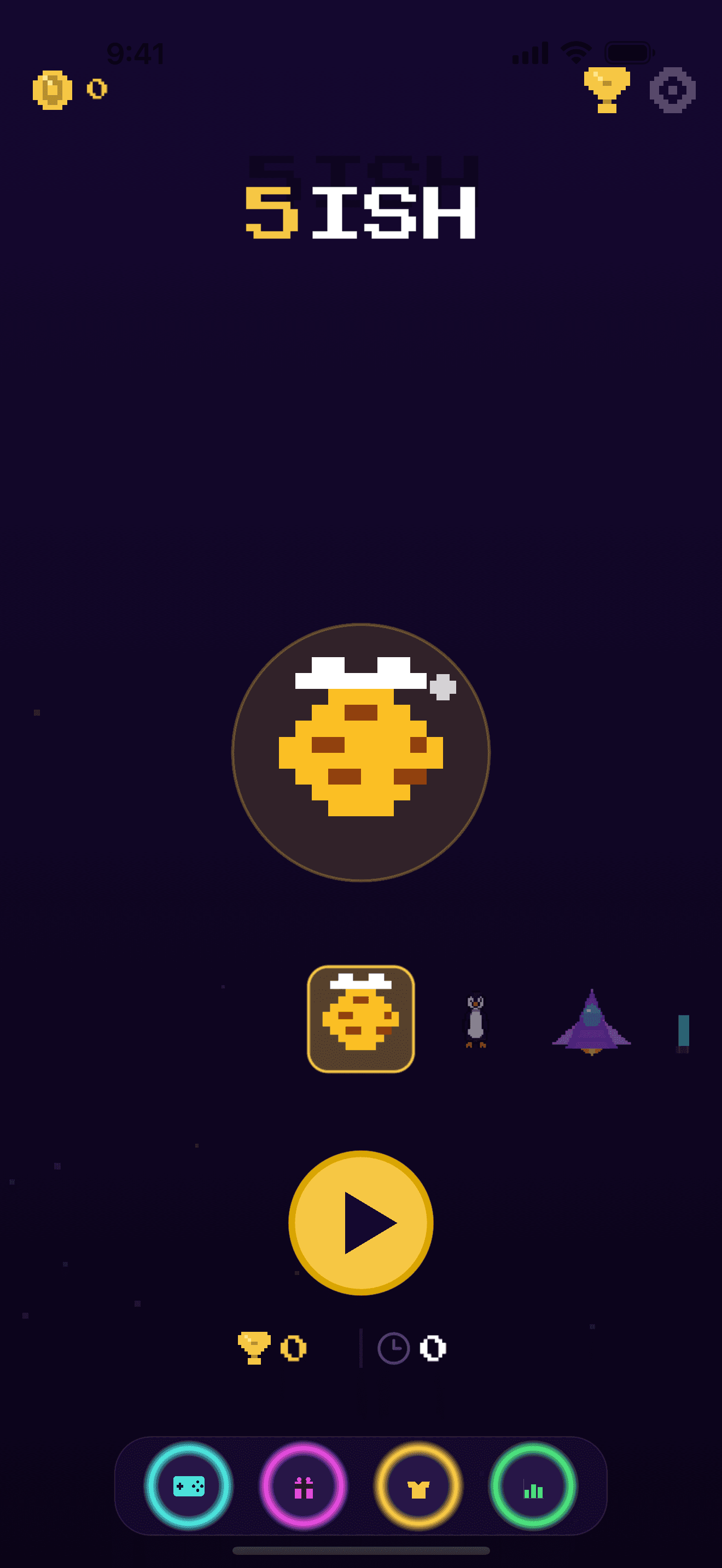Open the game controller menu
This screenshot has width=722, height=1568.
click(x=189, y=1486)
